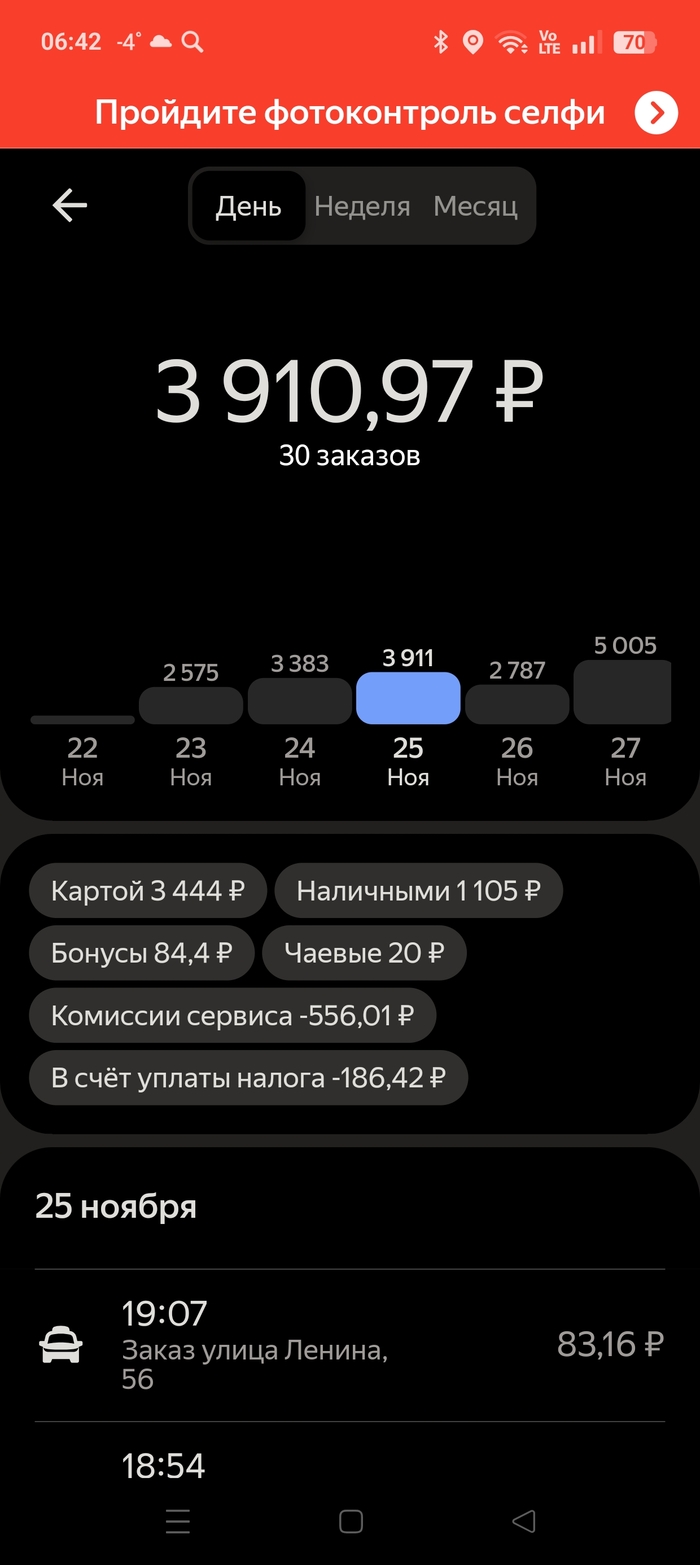The height and width of the screenshot is (1565, 700).
Task: Switch to the Неделя tab
Action: [362, 206]
